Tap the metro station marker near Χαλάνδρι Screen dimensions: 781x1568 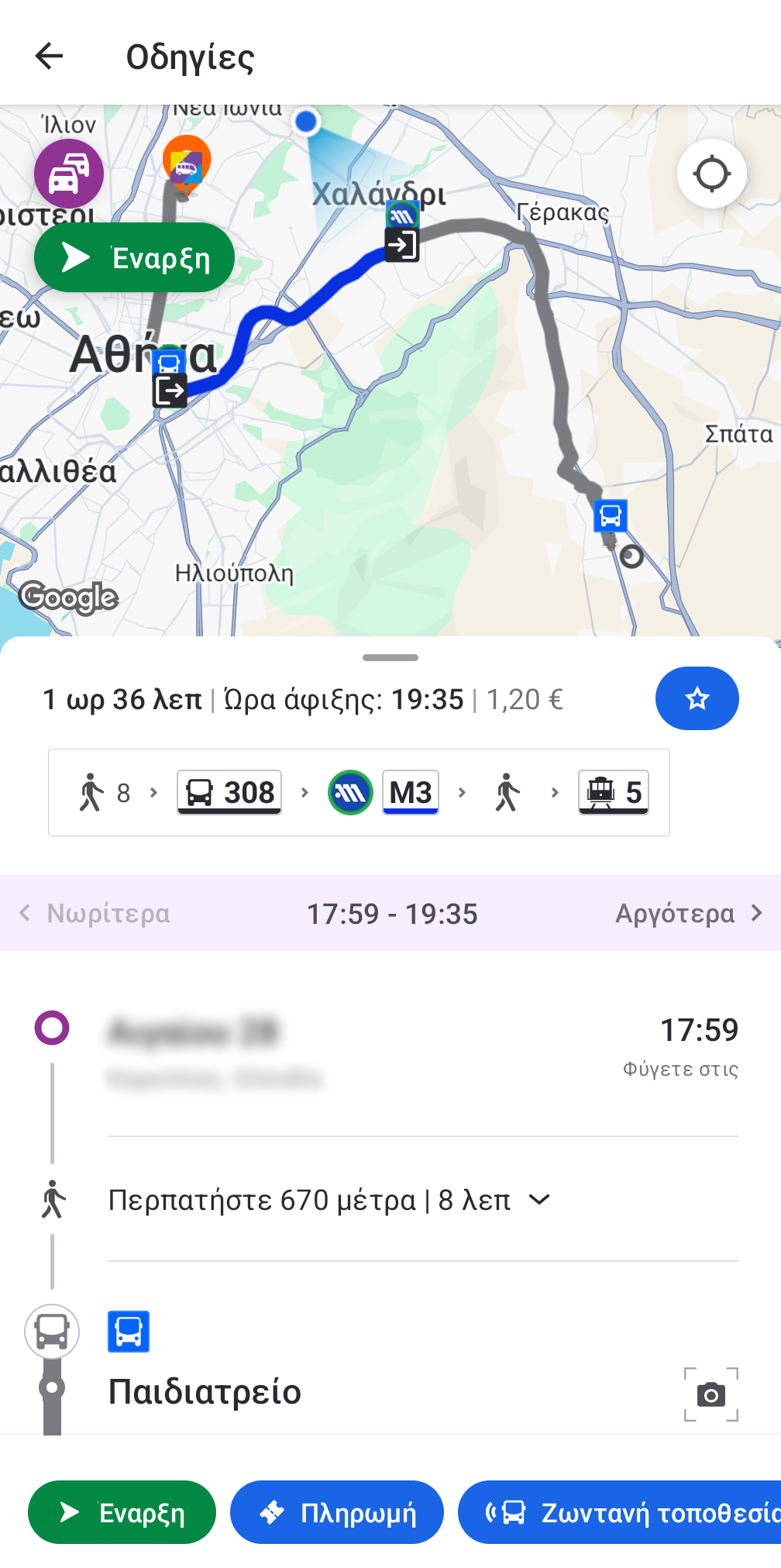pos(402,215)
